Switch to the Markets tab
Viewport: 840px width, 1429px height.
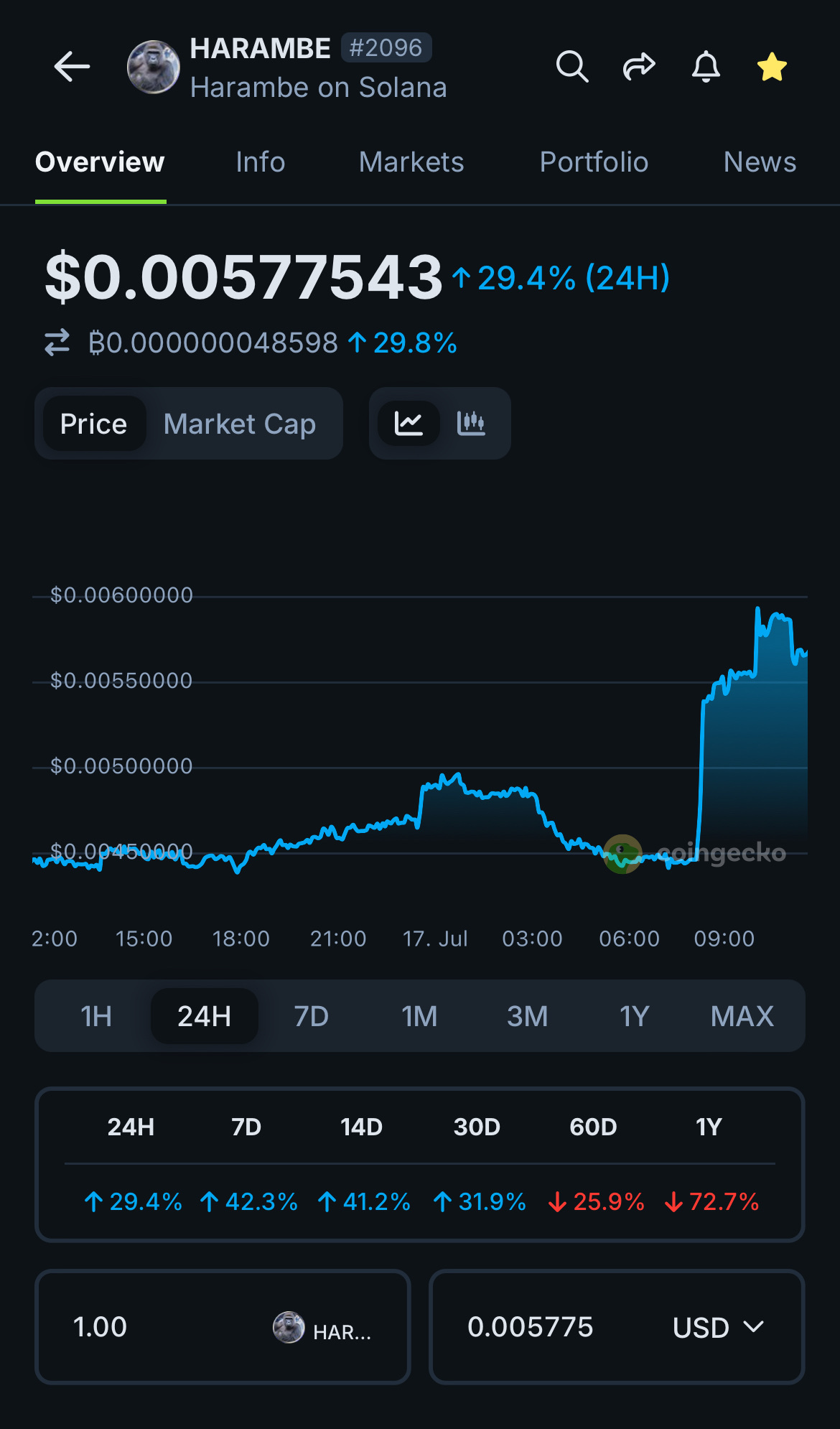click(x=411, y=162)
